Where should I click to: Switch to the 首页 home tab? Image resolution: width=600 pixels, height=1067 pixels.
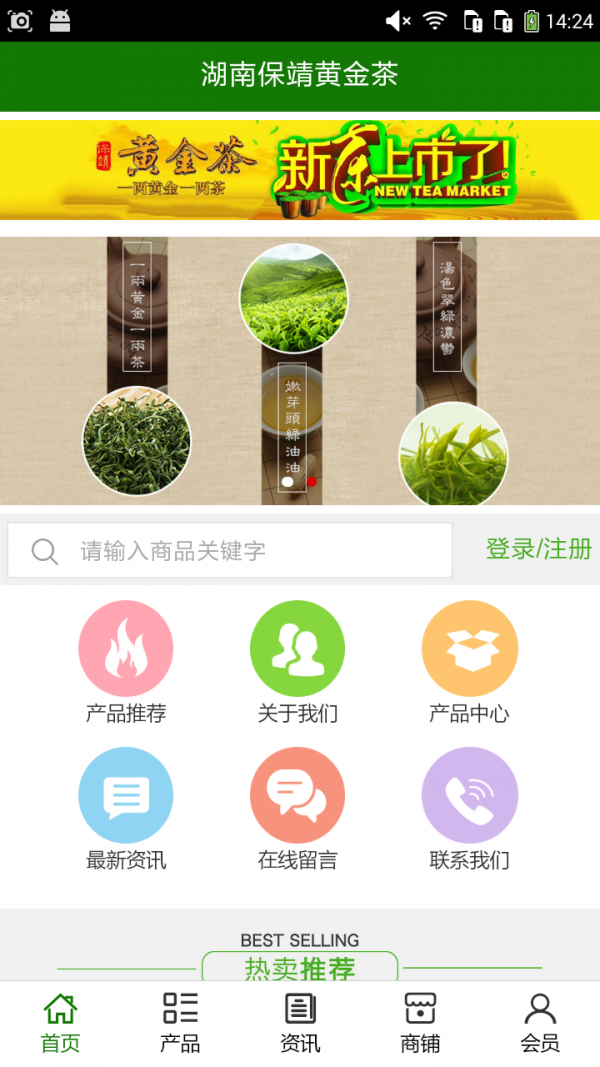point(60,1023)
